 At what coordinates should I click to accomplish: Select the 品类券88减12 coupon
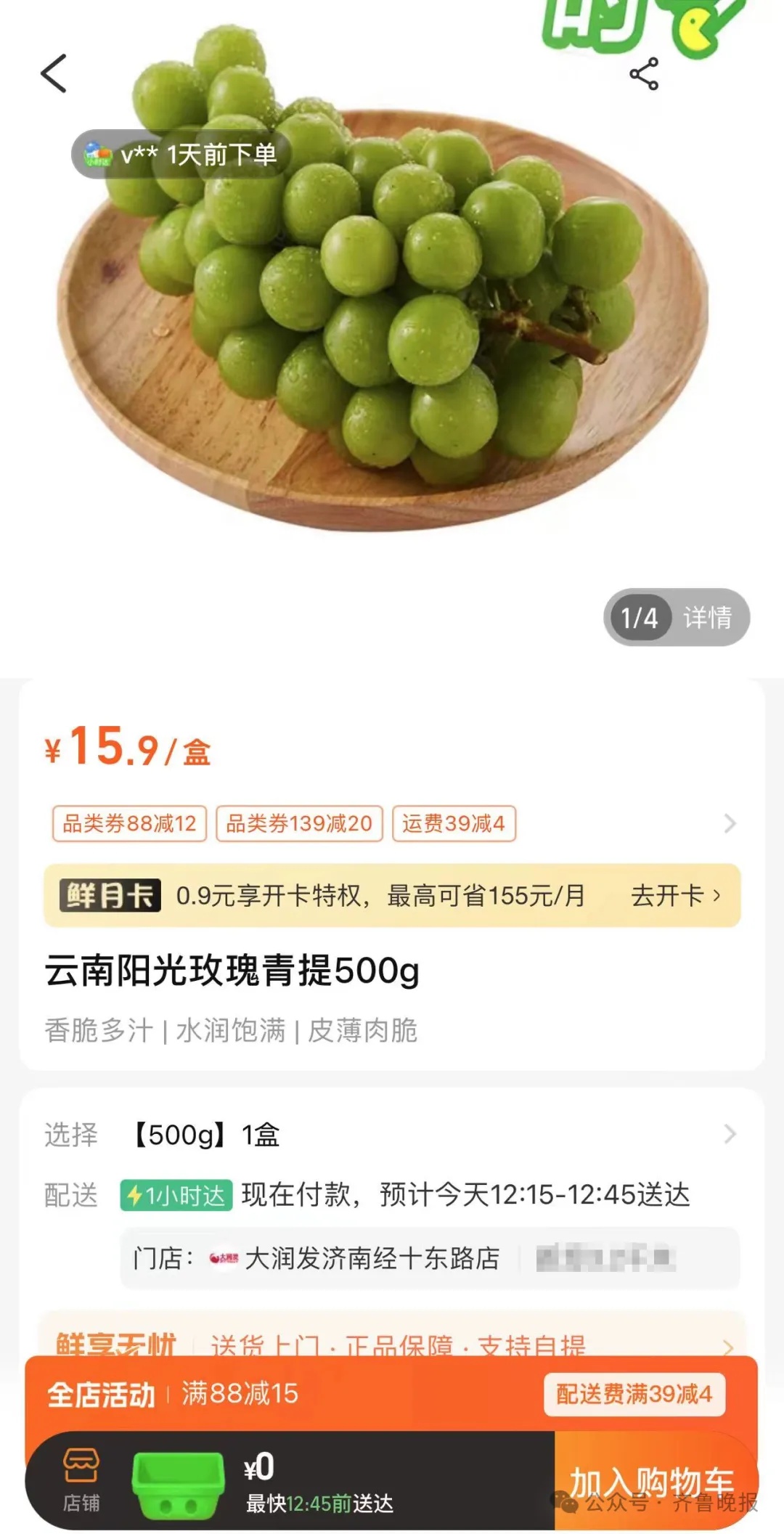(x=129, y=825)
